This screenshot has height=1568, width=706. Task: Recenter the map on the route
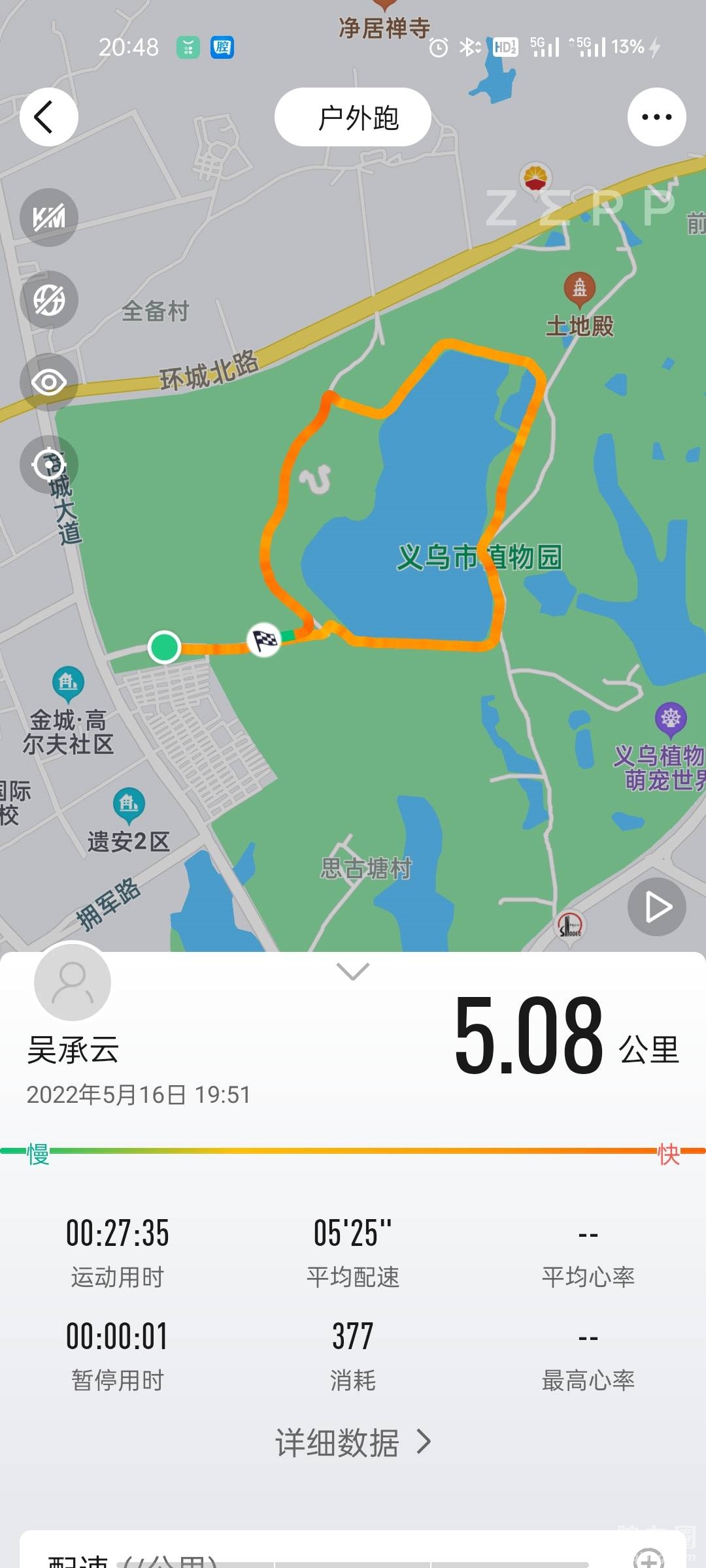point(49,465)
